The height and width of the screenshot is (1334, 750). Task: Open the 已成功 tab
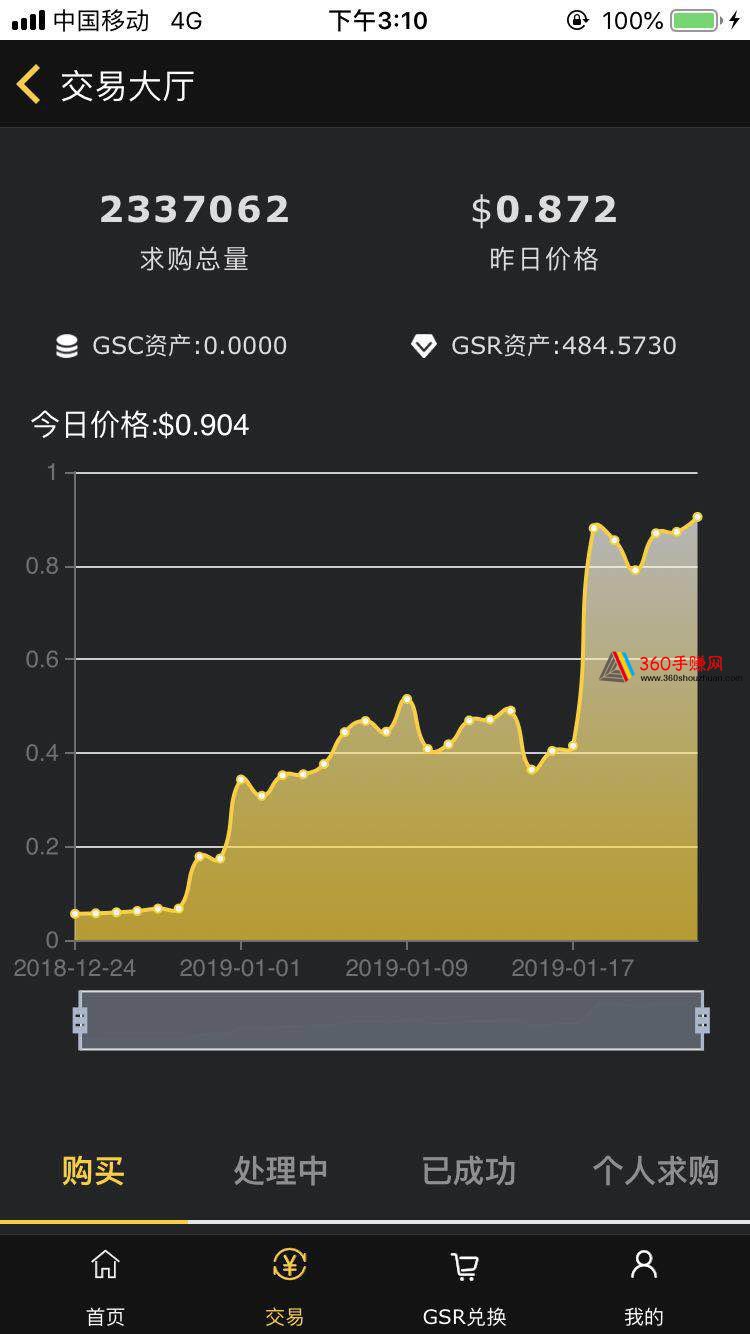click(x=468, y=1170)
